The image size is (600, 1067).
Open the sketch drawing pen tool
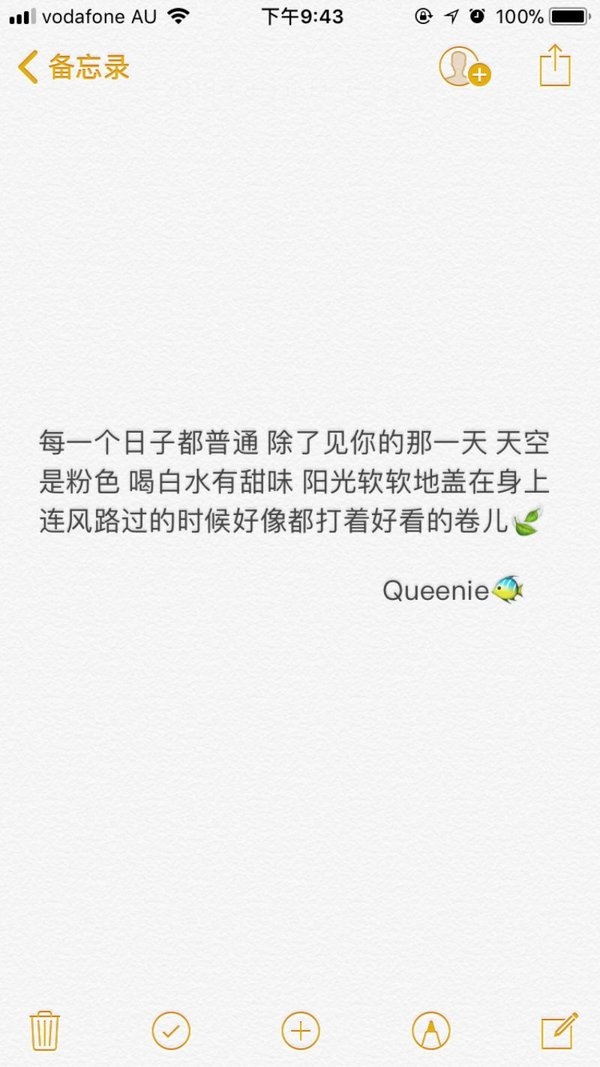coord(431,1031)
